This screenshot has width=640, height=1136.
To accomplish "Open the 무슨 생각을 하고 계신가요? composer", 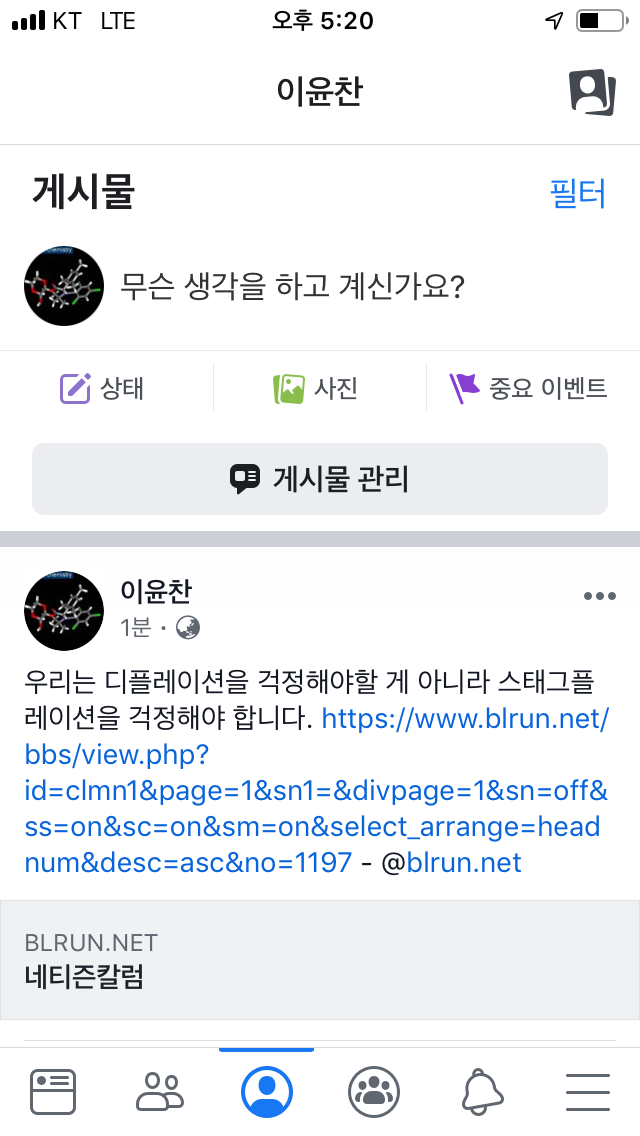I will [x=292, y=286].
